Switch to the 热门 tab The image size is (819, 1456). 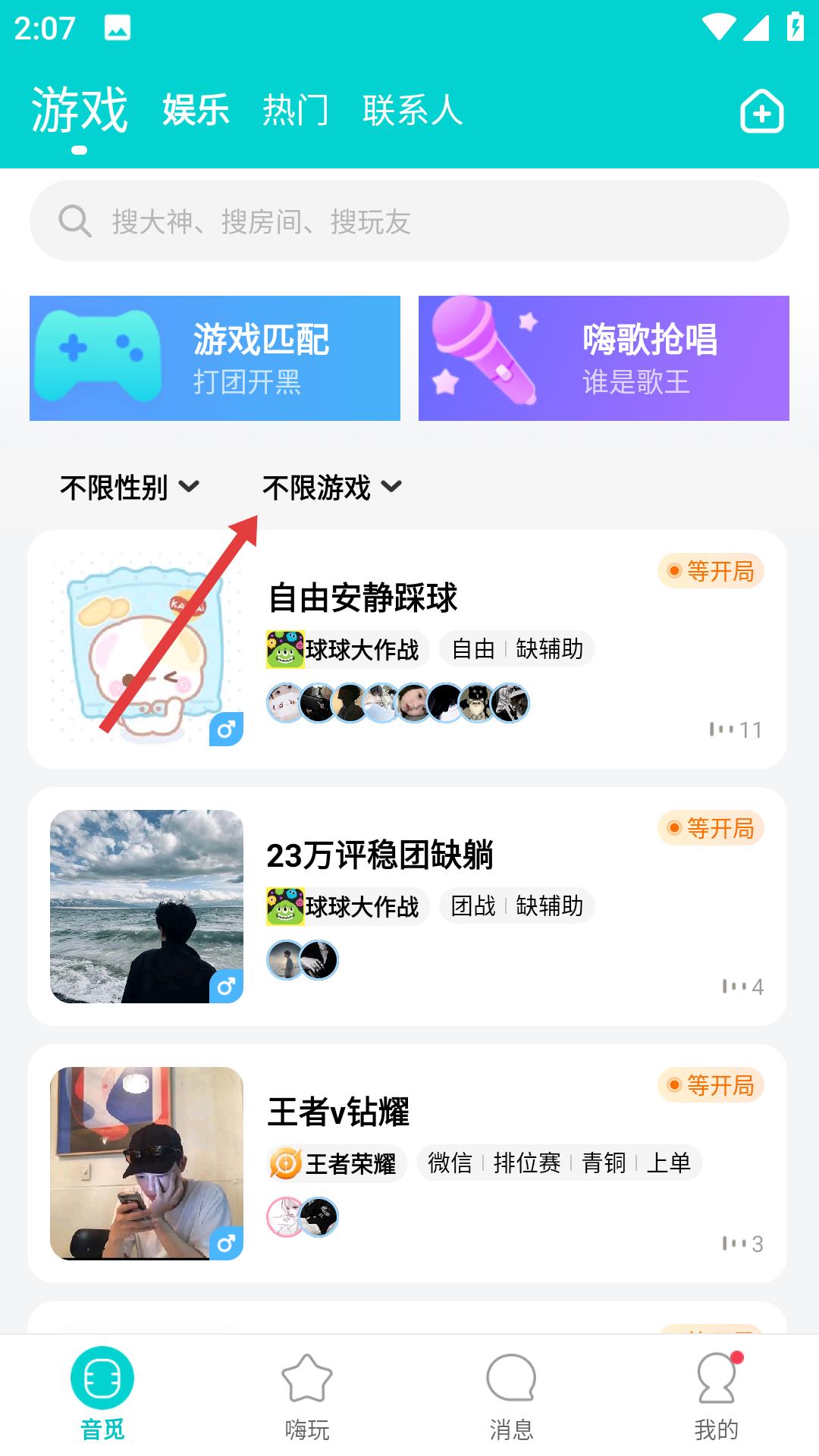pos(296,111)
